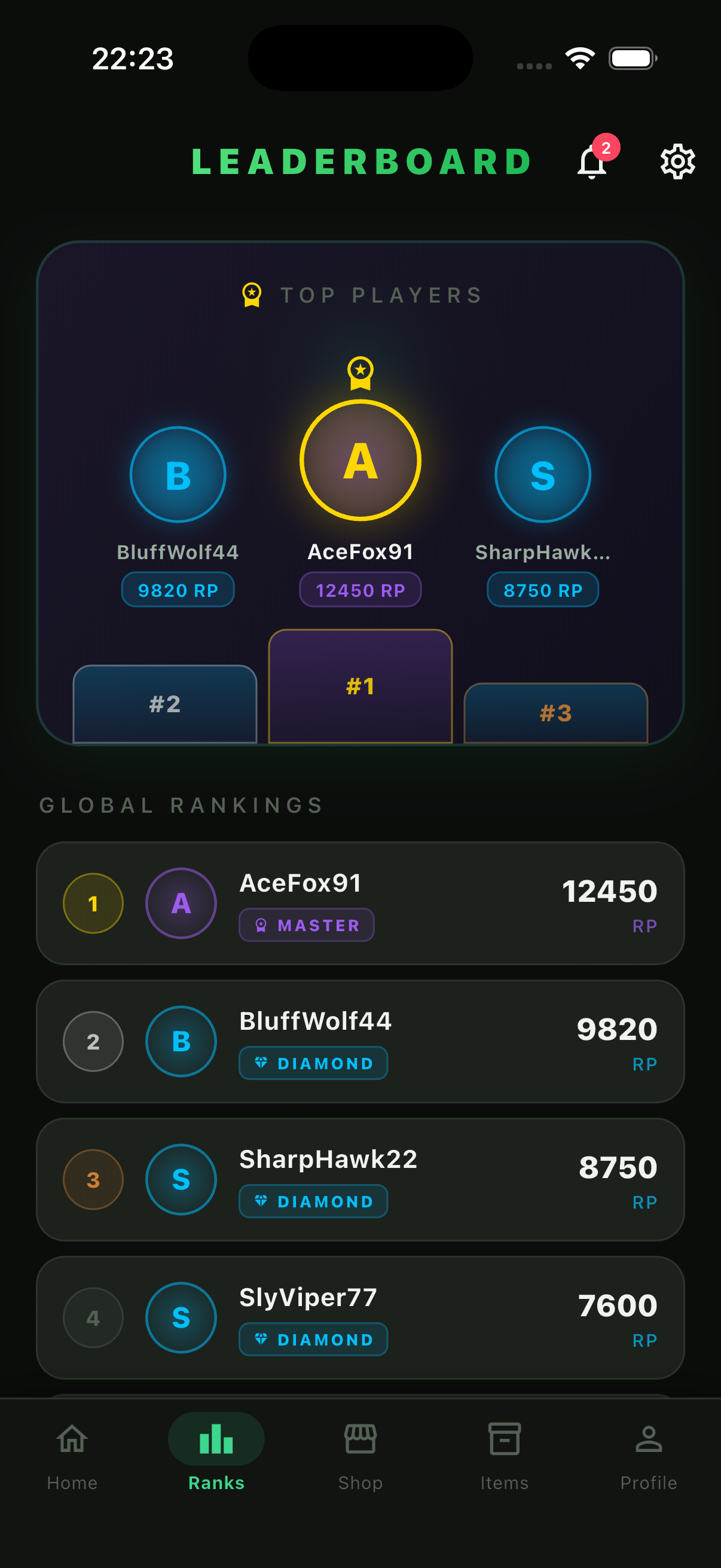
Task: Tap the 8750 RP pill under SharpHawk
Action: (x=542, y=590)
